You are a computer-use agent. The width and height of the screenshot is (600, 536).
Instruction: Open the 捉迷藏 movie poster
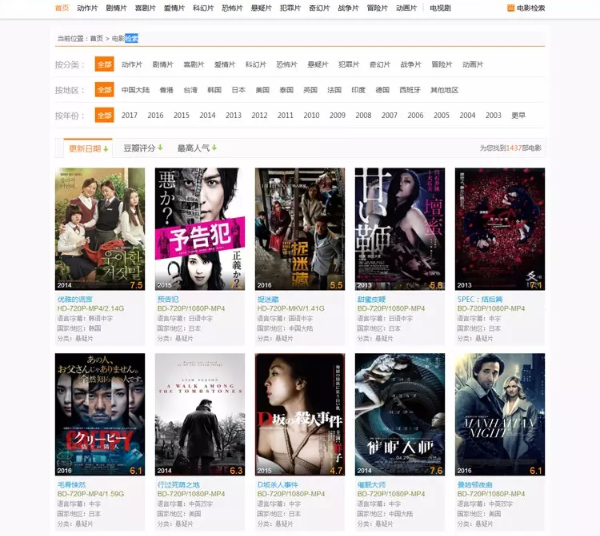[300, 229]
